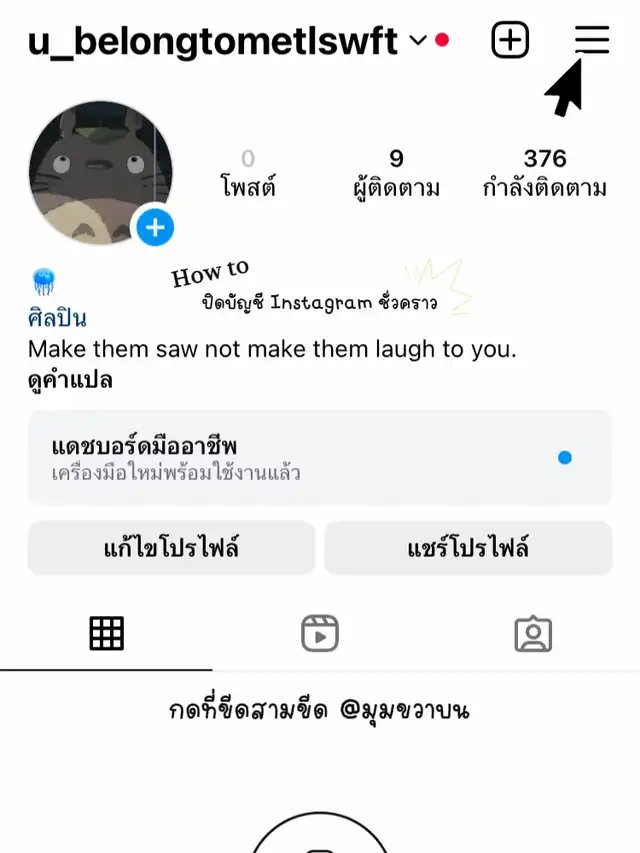Add a story via profile picture plus

click(x=154, y=228)
